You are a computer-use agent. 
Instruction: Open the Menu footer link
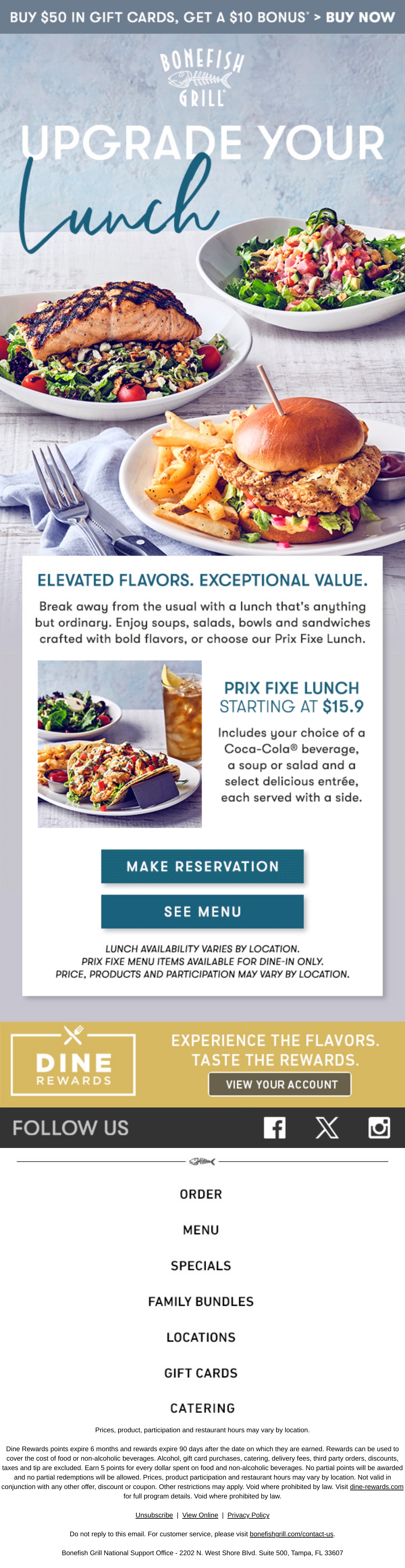pos(201,1230)
